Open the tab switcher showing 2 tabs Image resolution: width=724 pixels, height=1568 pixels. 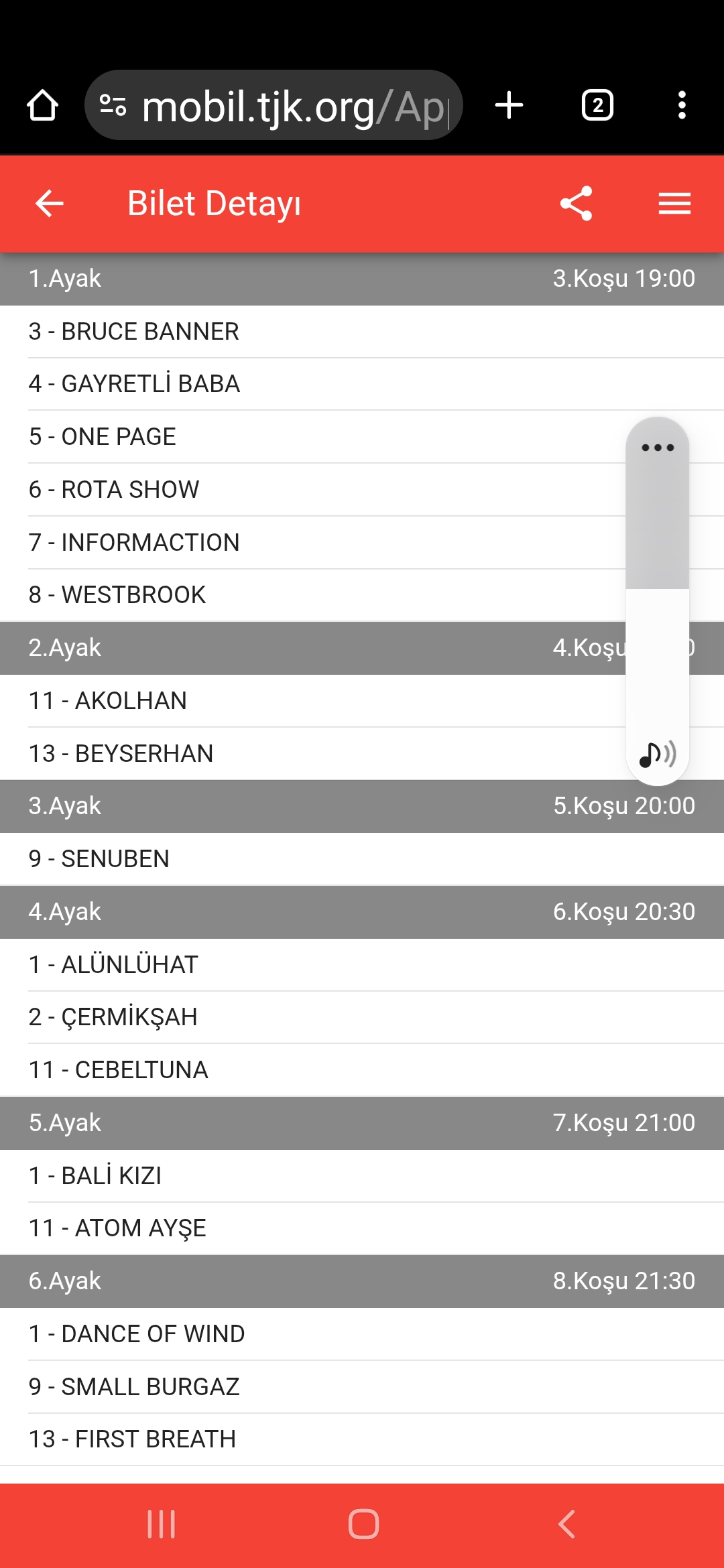click(597, 106)
